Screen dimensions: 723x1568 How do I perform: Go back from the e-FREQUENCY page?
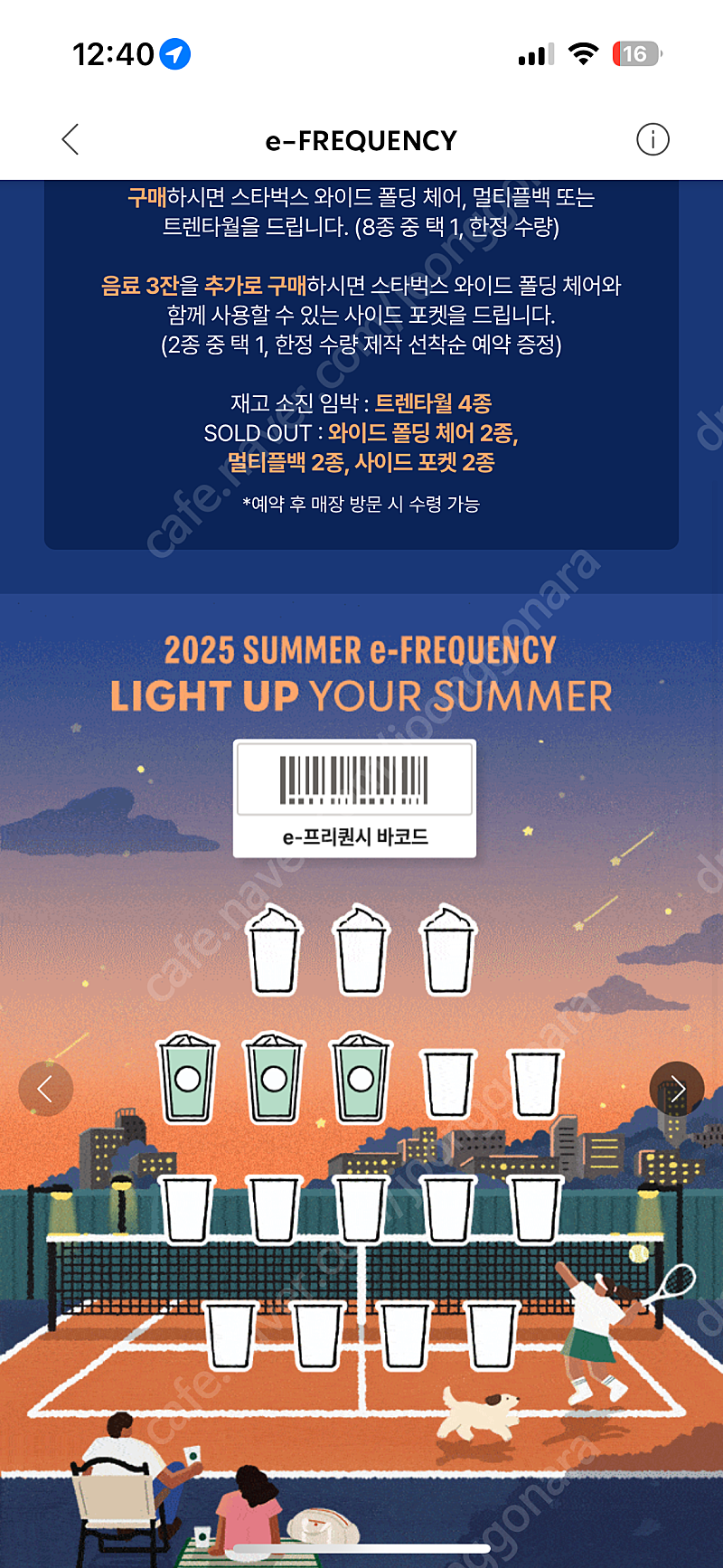point(70,140)
